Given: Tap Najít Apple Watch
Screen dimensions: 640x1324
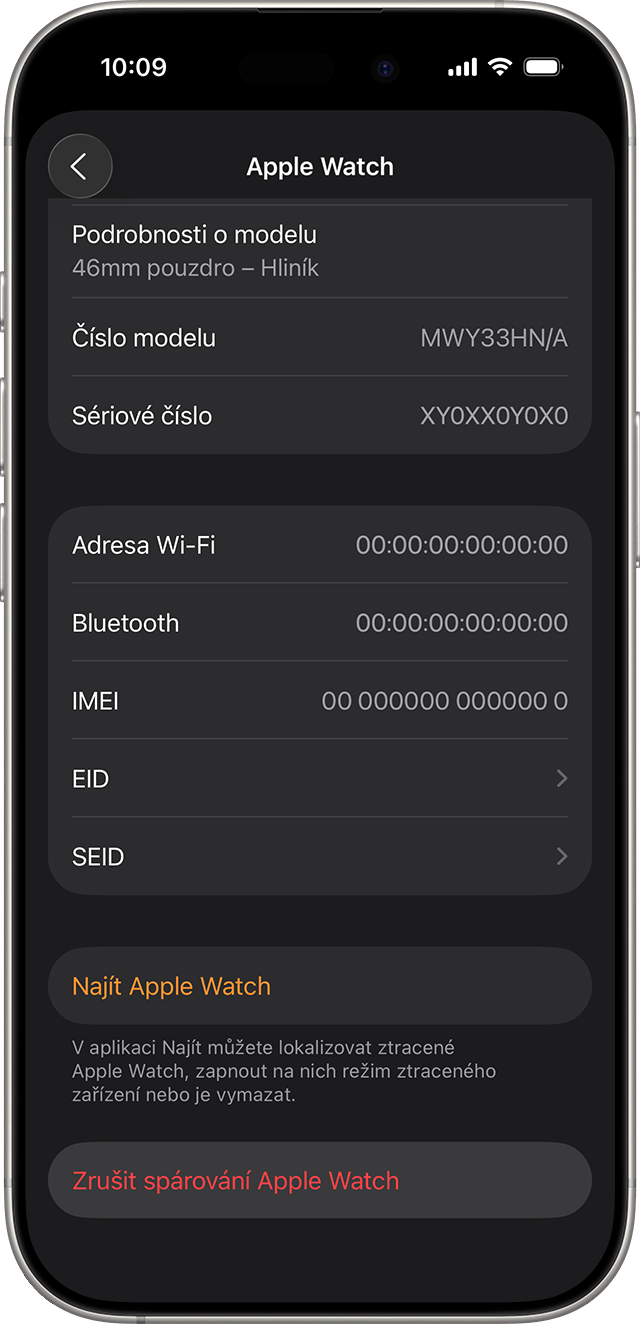Looking at the screenshot, I should [320, 986].
